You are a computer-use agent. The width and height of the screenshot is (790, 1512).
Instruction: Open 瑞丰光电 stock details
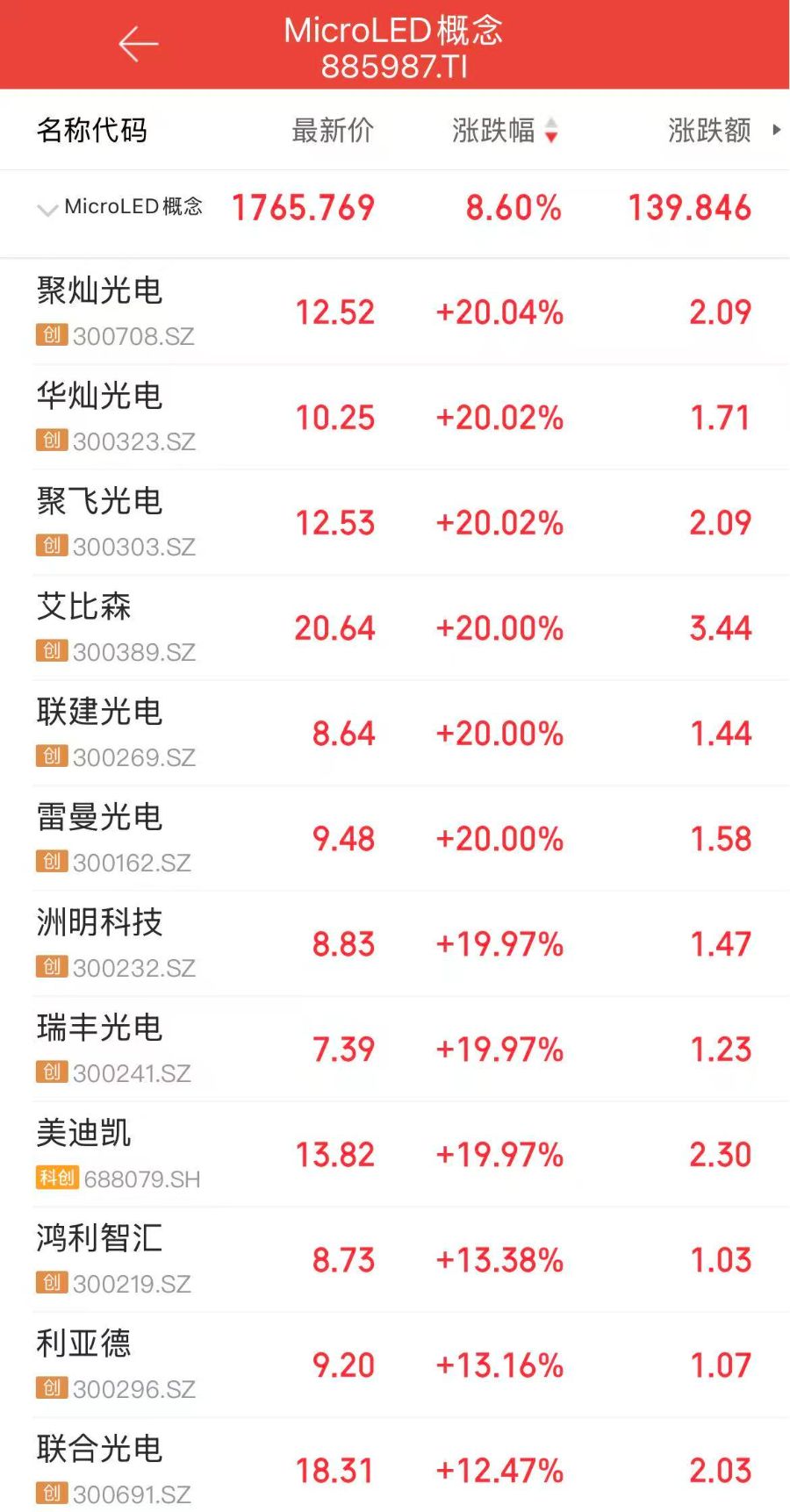100,1029
